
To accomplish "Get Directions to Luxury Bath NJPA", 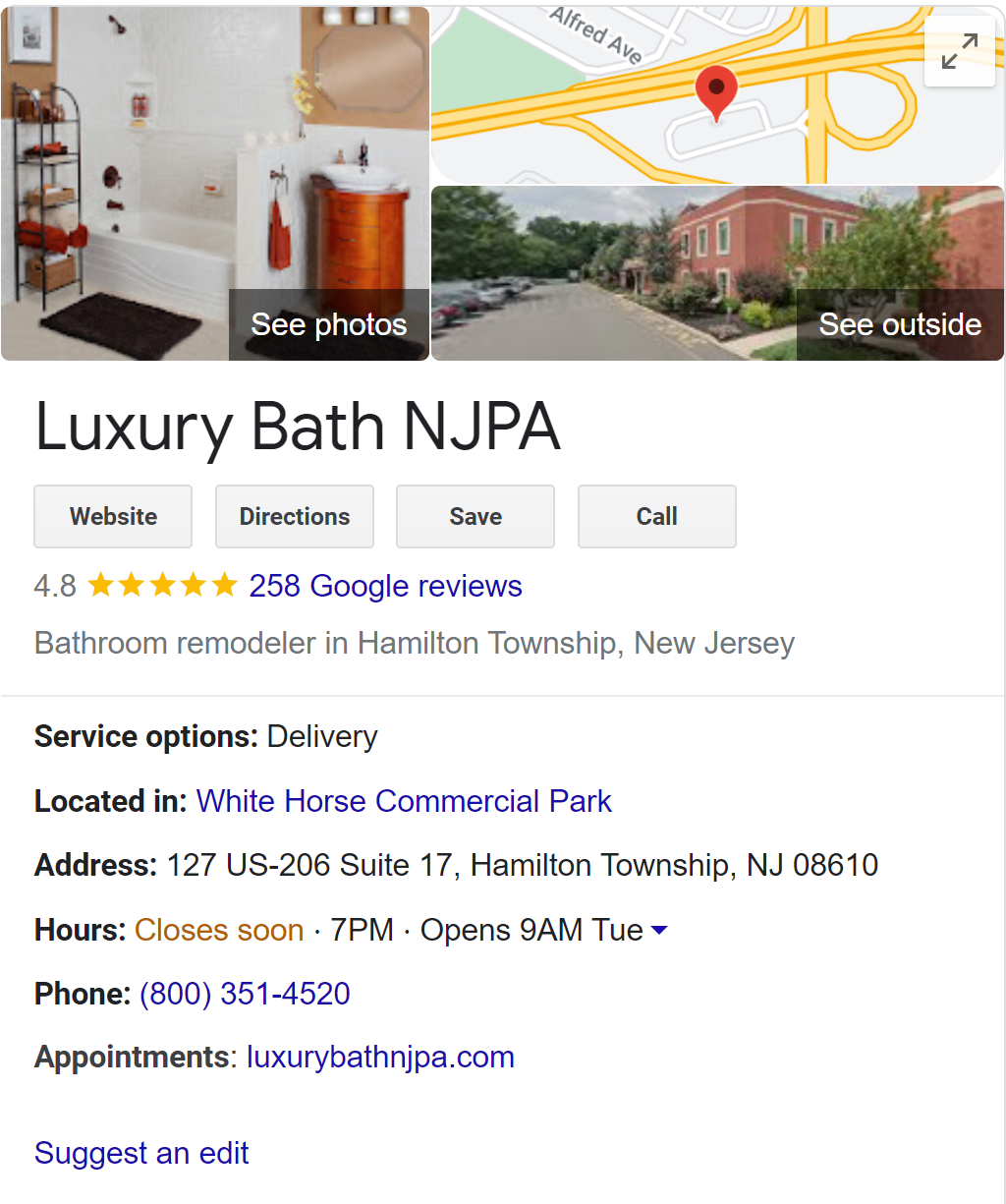I will (295, 516).
